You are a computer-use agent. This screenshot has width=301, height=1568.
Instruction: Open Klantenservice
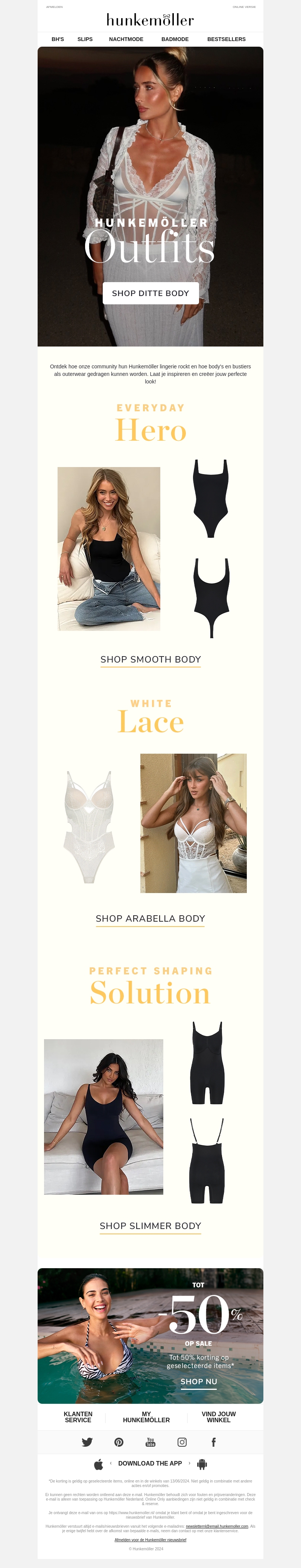pos(78,1417)
